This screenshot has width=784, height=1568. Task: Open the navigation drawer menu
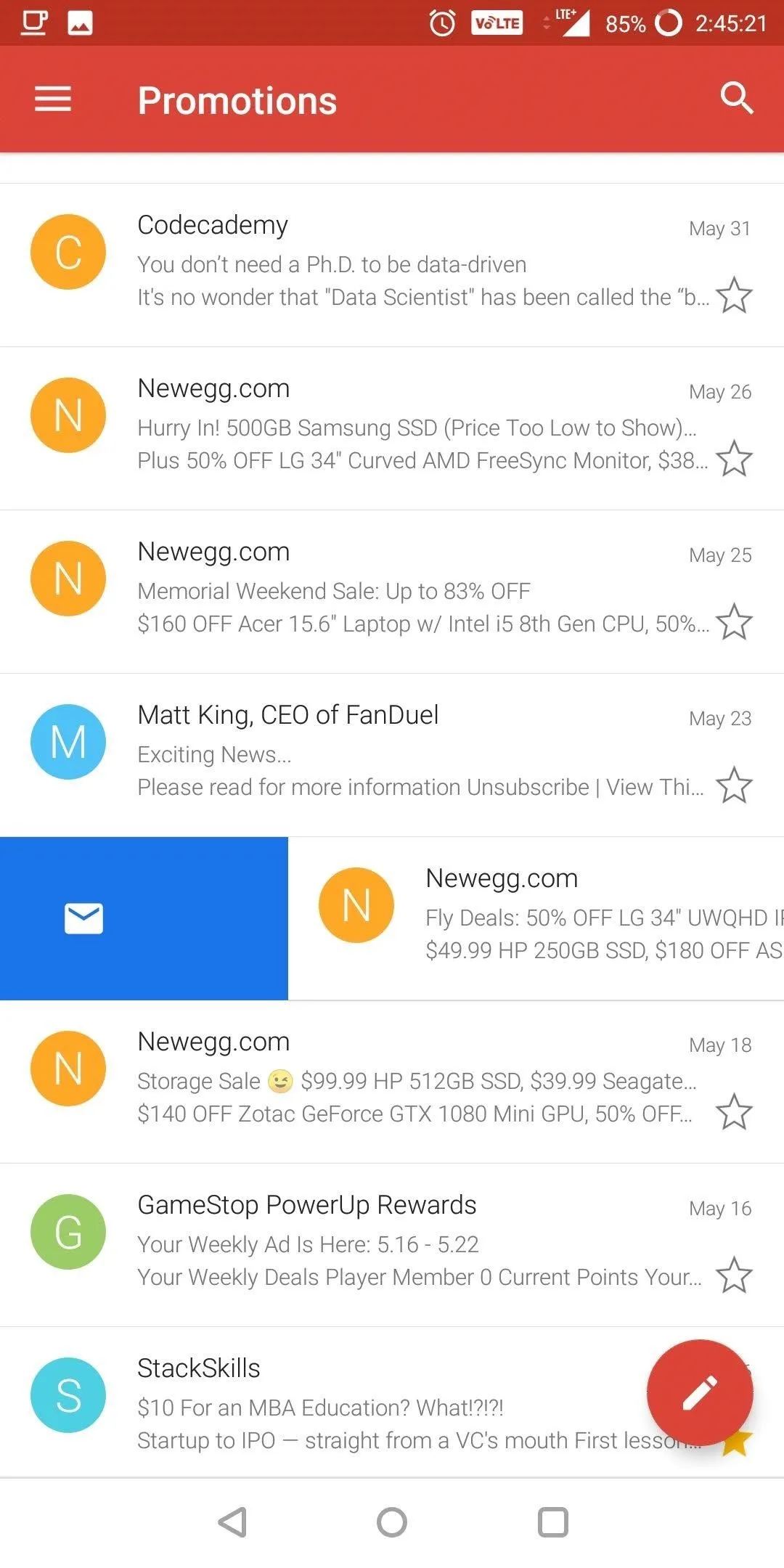pyautogui.click(x=53, y=99)
